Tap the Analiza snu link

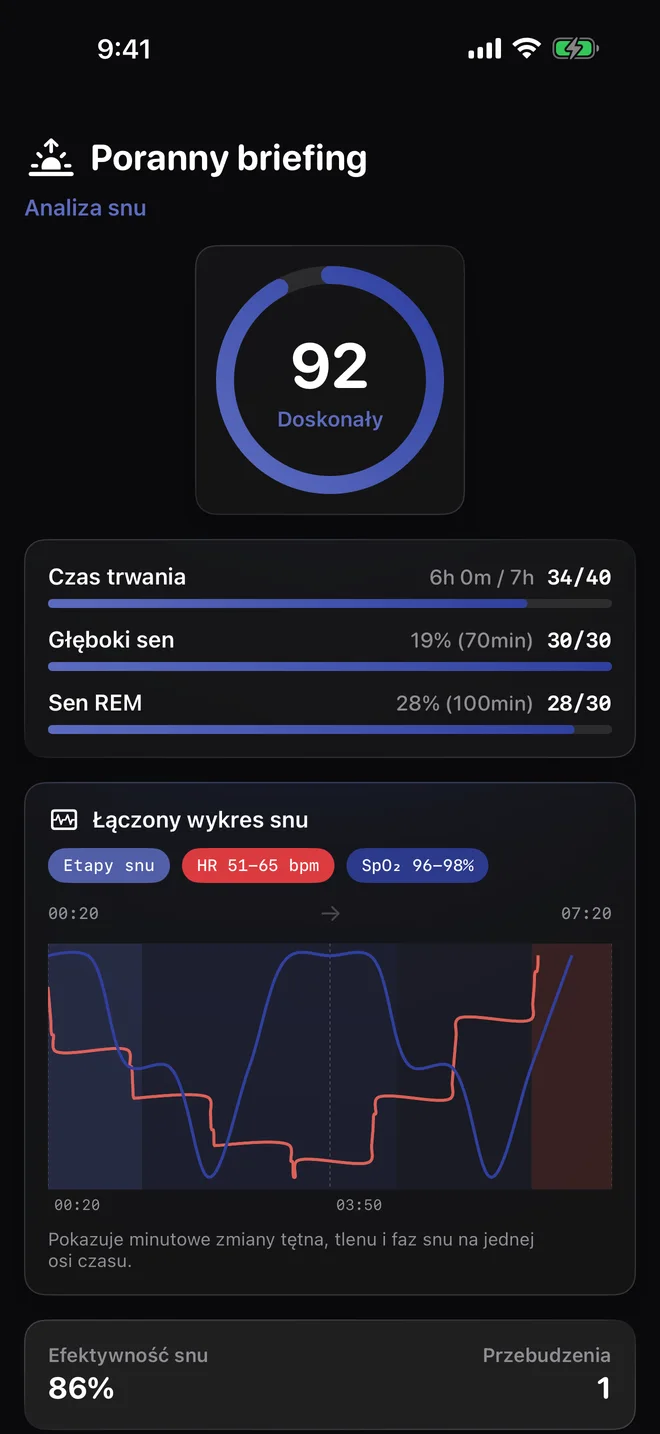(x=86, y=208)
